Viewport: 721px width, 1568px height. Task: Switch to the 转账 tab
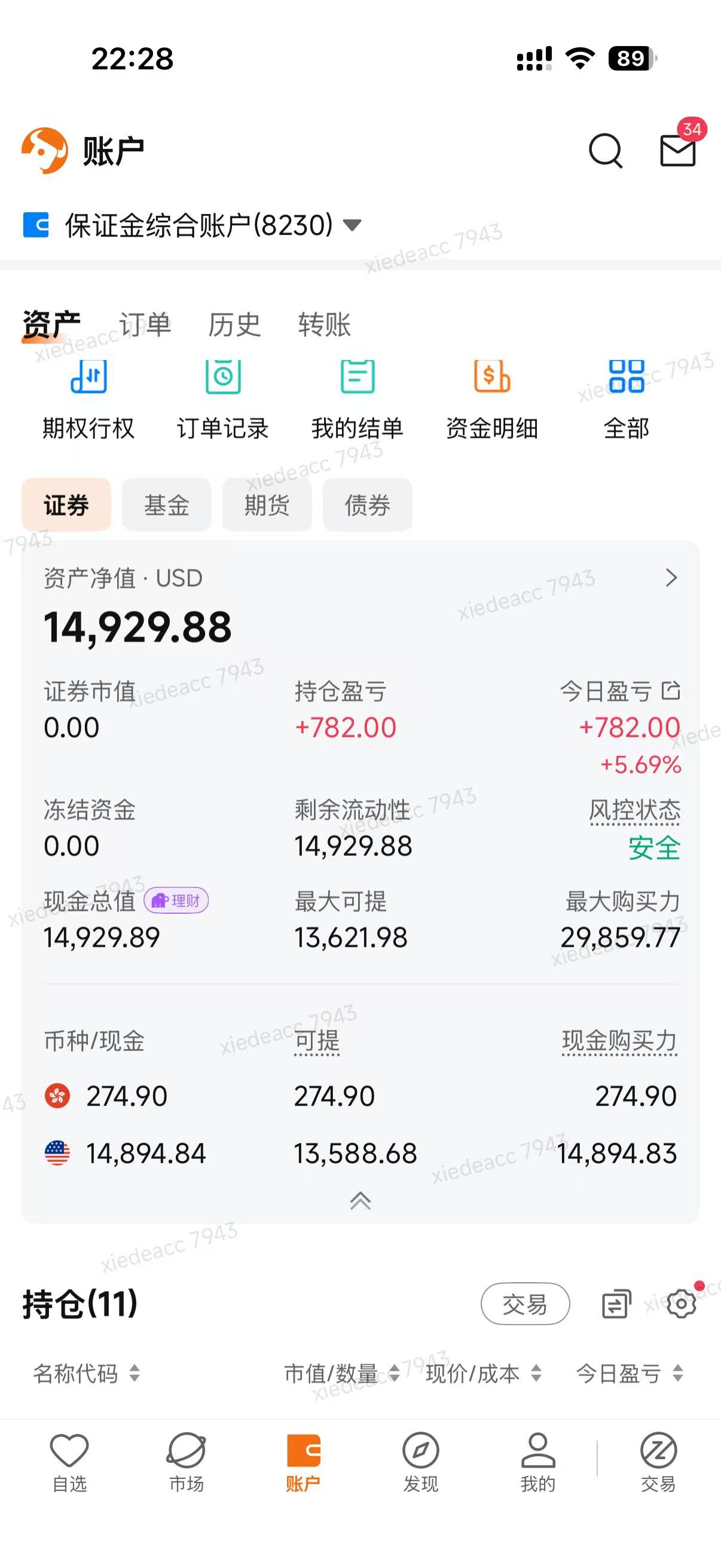click(324, 325)
